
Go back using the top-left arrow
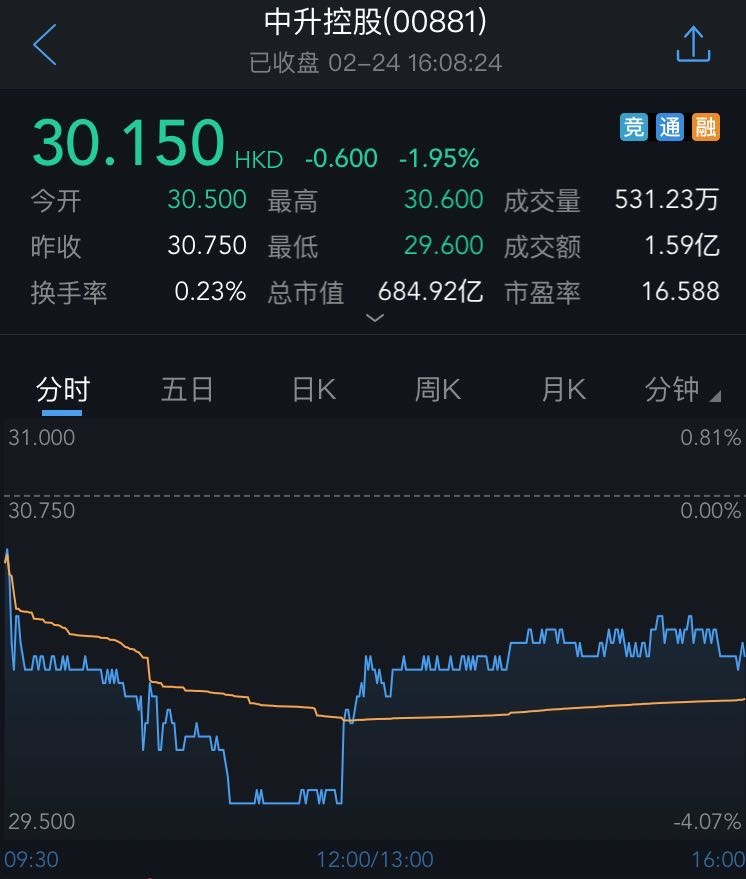point(44,46)
